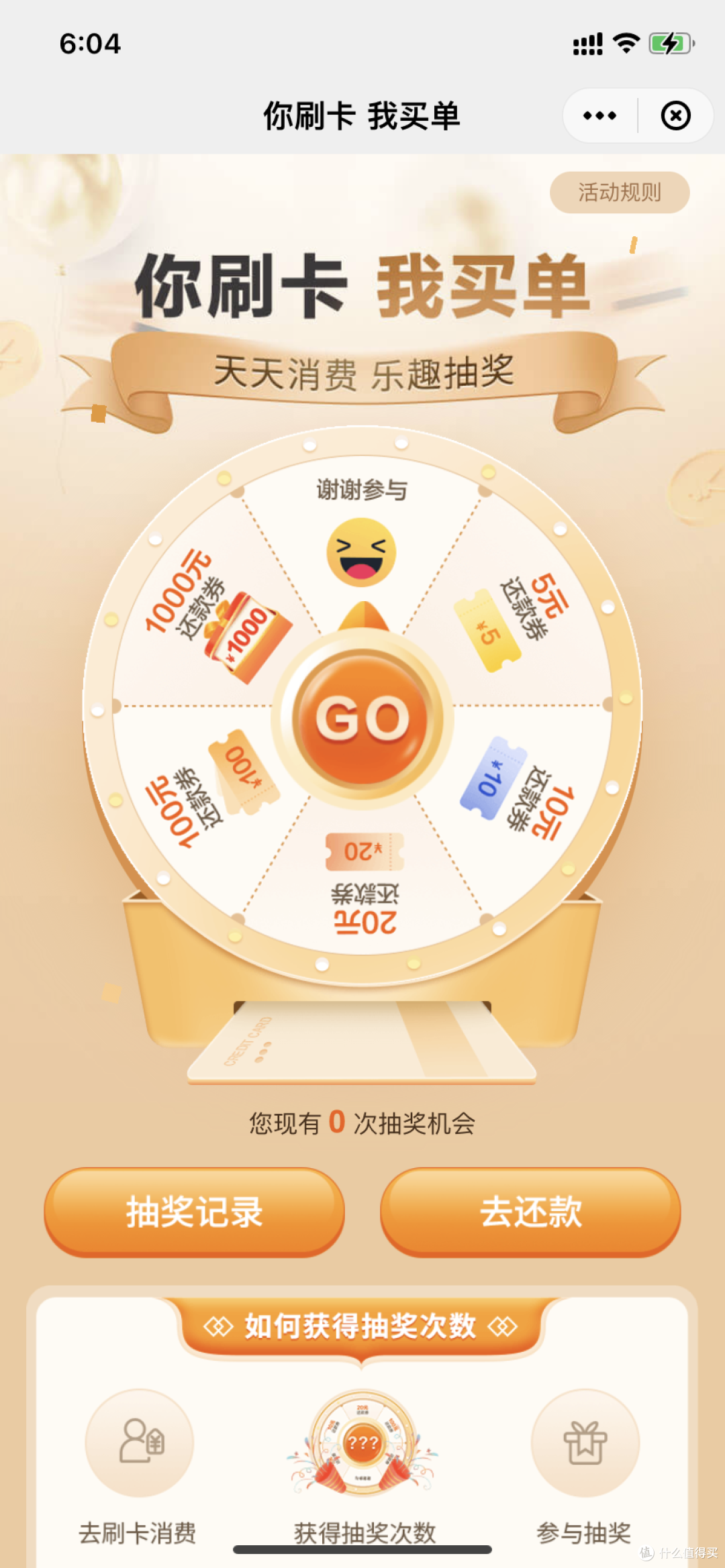This screenshot has width=725, height=1568.
Task: Tap 去还款 to make a repayment
Action: pos(530,1212)
